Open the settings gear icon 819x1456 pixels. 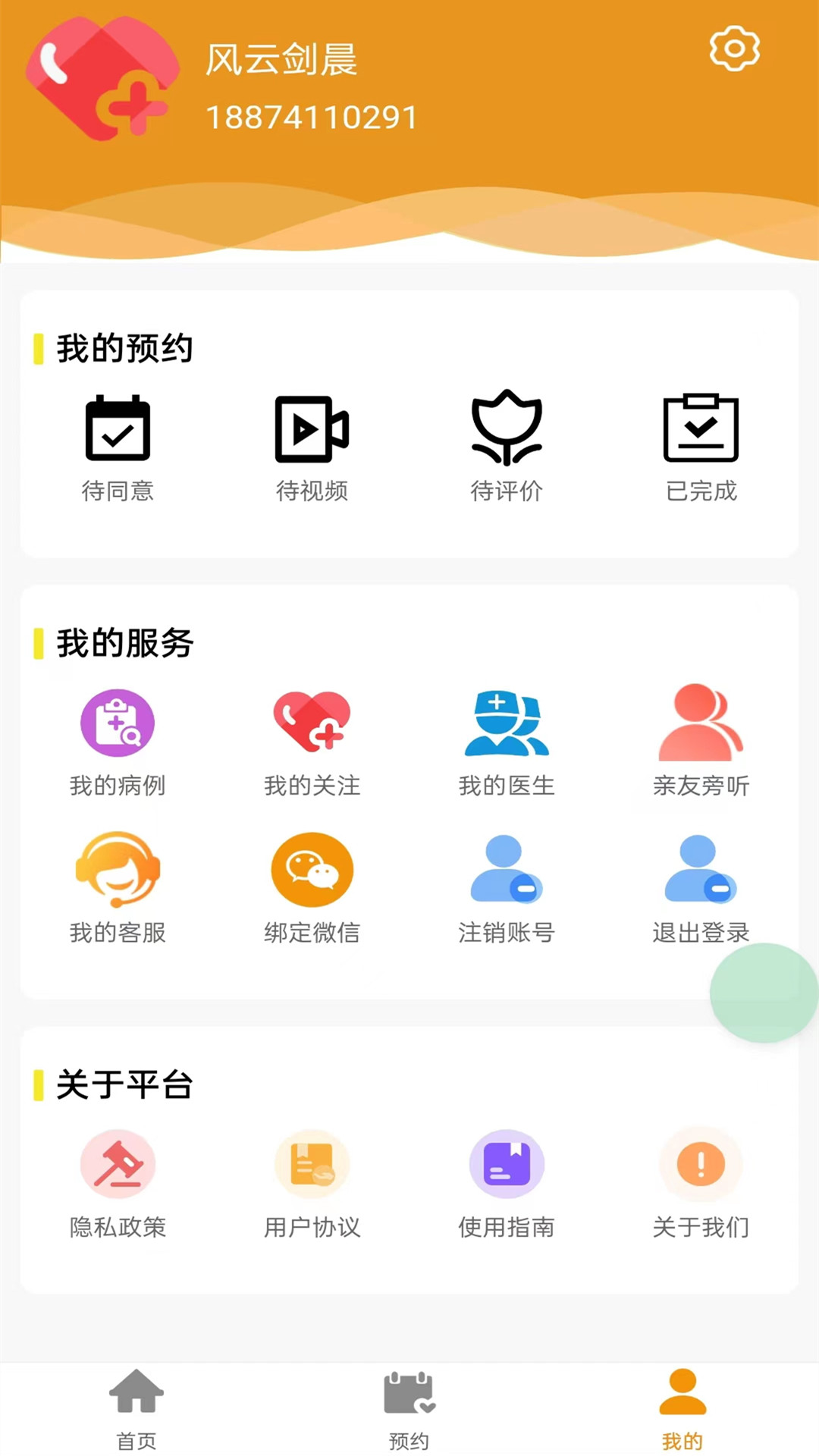tap(734, 49)
